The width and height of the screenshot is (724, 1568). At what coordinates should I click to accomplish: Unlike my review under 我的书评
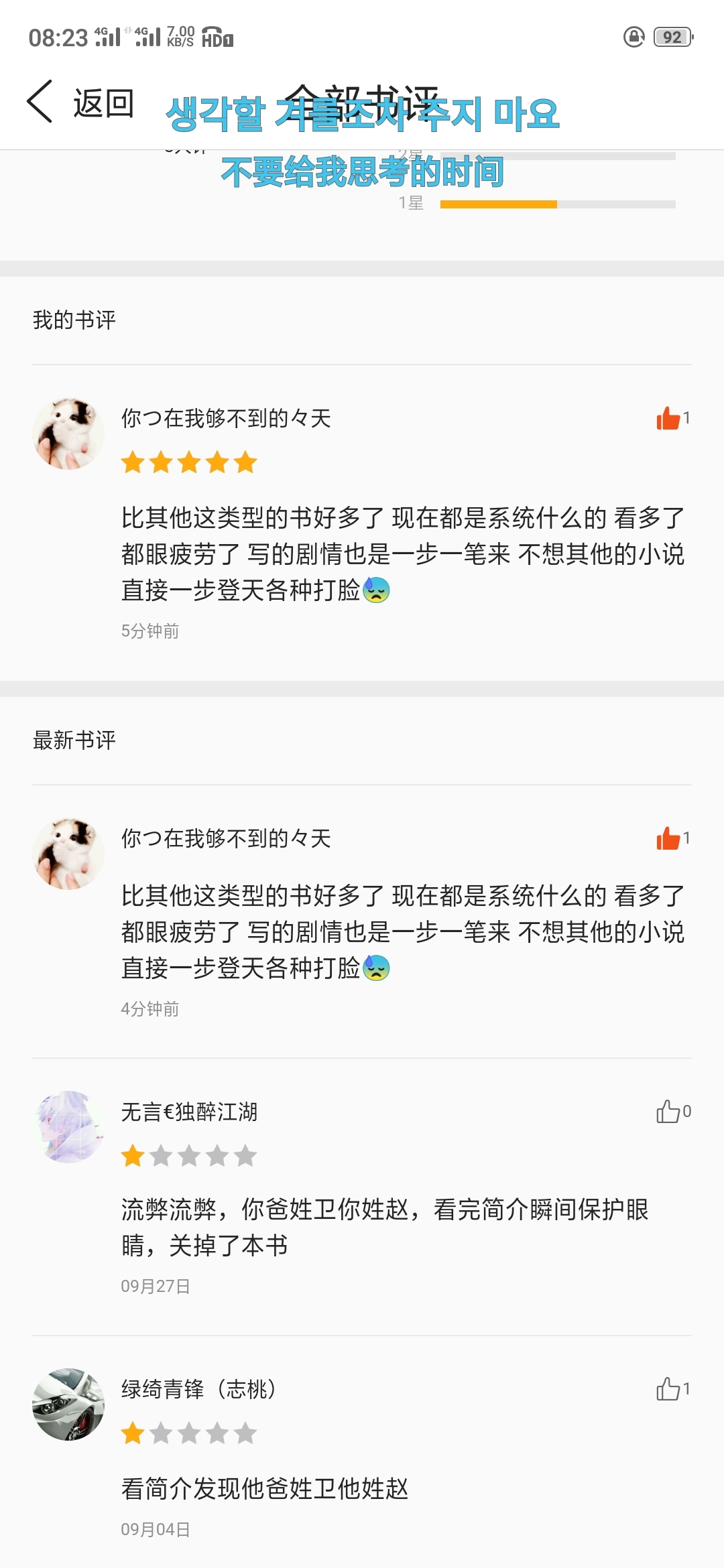[669, 419]
